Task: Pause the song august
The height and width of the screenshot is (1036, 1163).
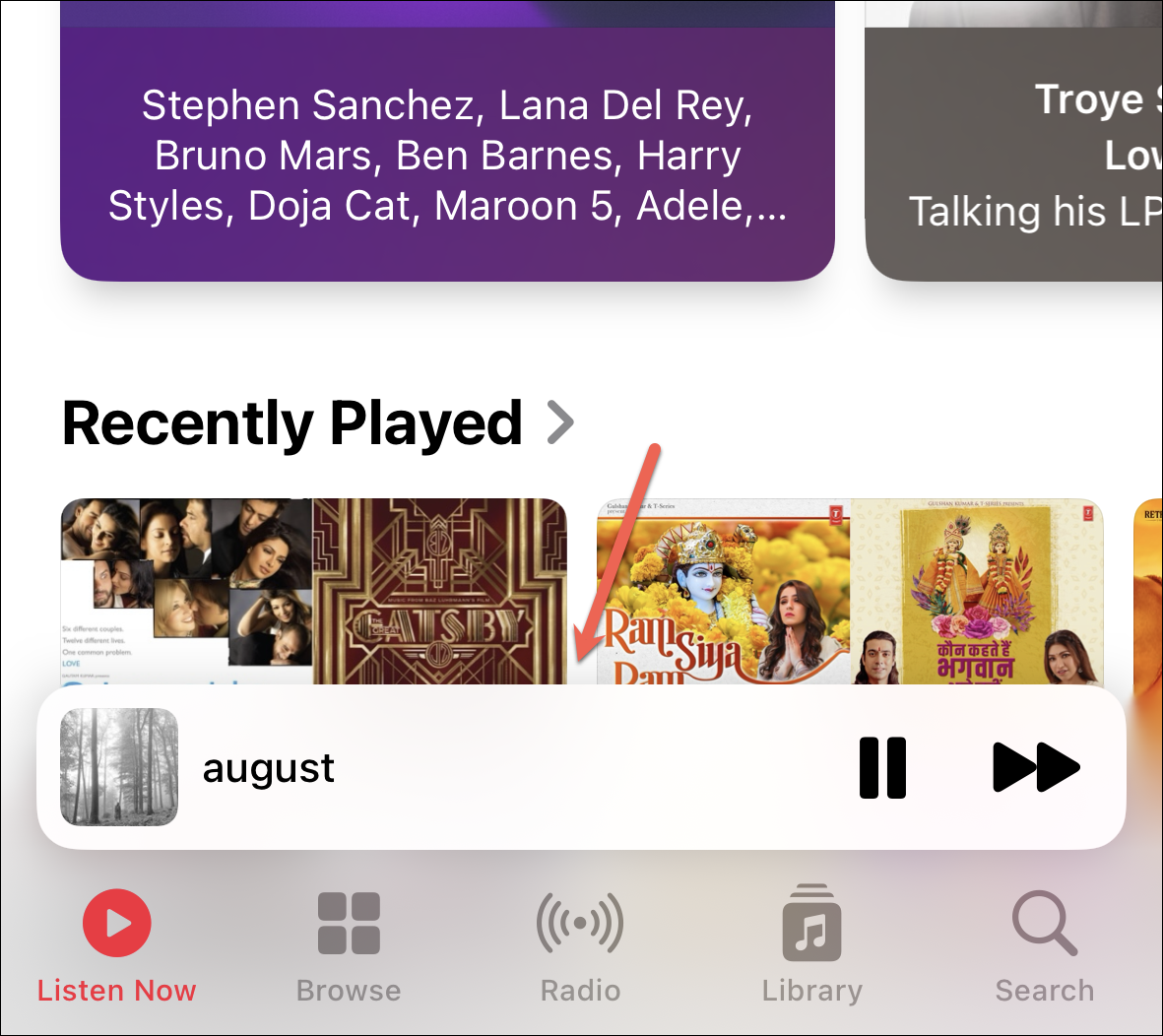Action: pos(882,768)
